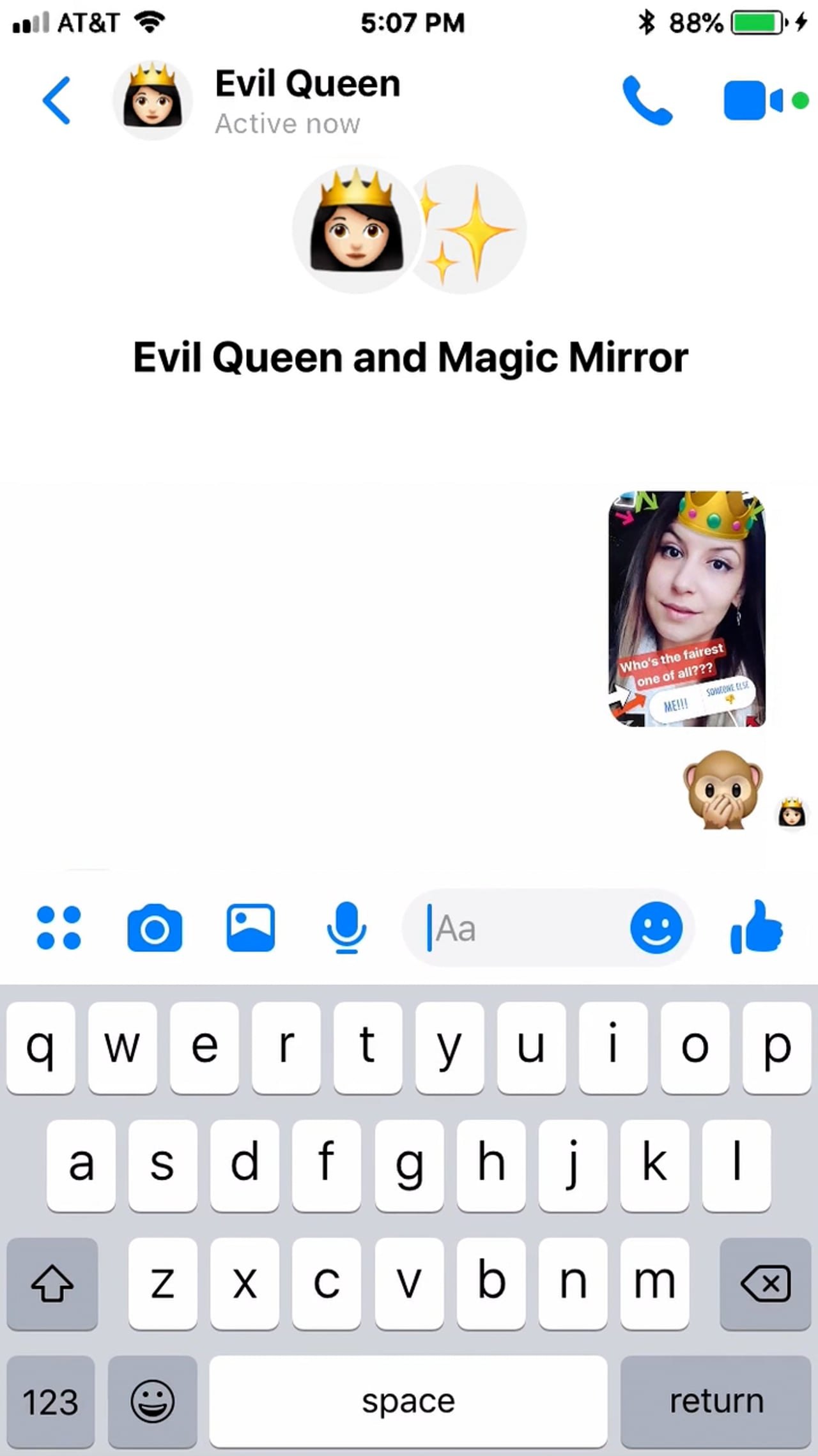Start a voice call with Evil Queen
The image size is (818, 1456).
pos(647,100)
